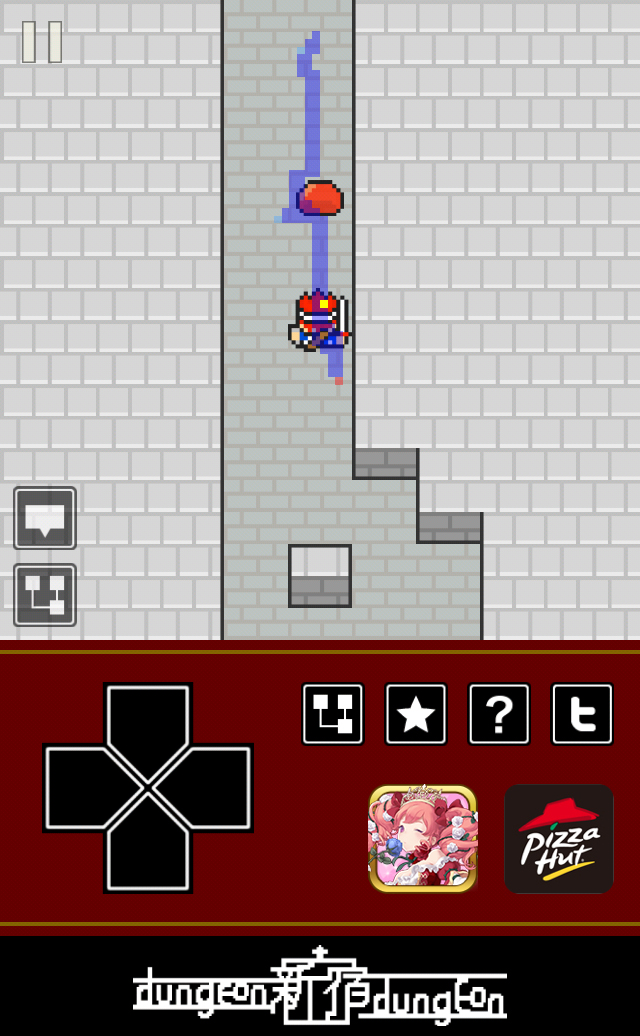Open the dungeon banner at the bottom
The width and height of the screenshot is (640, 1036).
(x=320, y=986)
